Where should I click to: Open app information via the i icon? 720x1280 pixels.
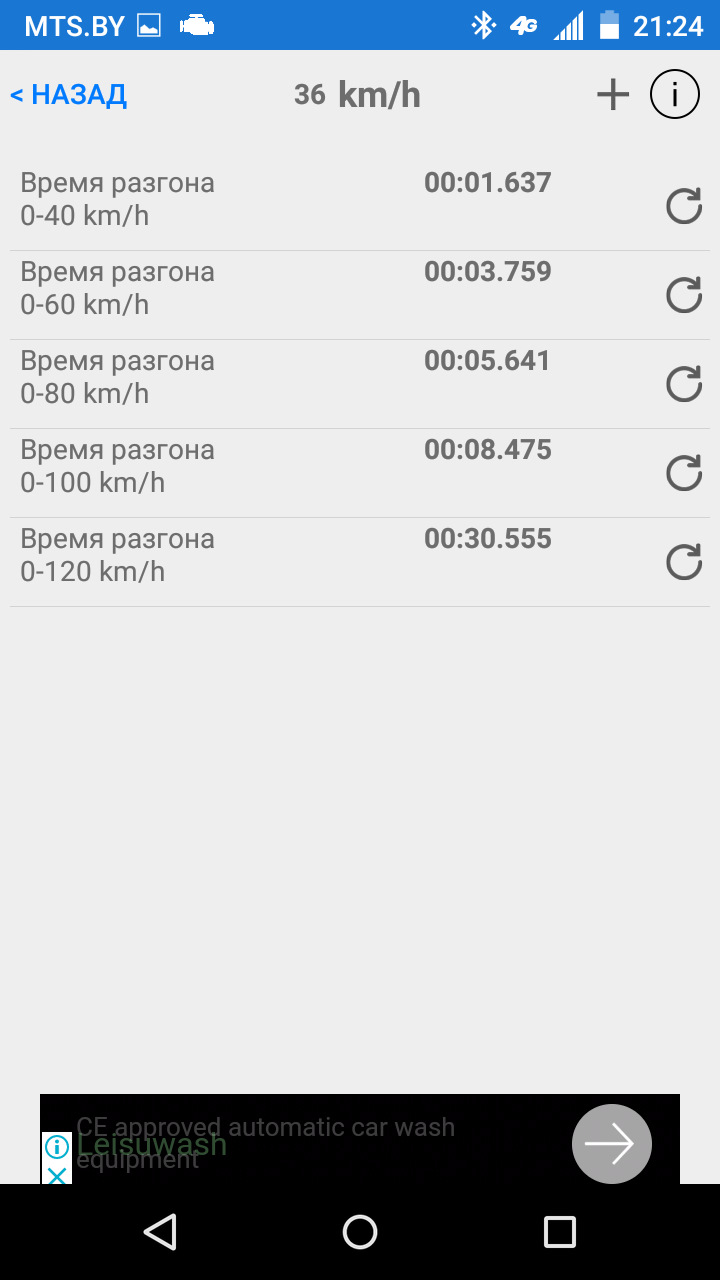coord(674,94)
